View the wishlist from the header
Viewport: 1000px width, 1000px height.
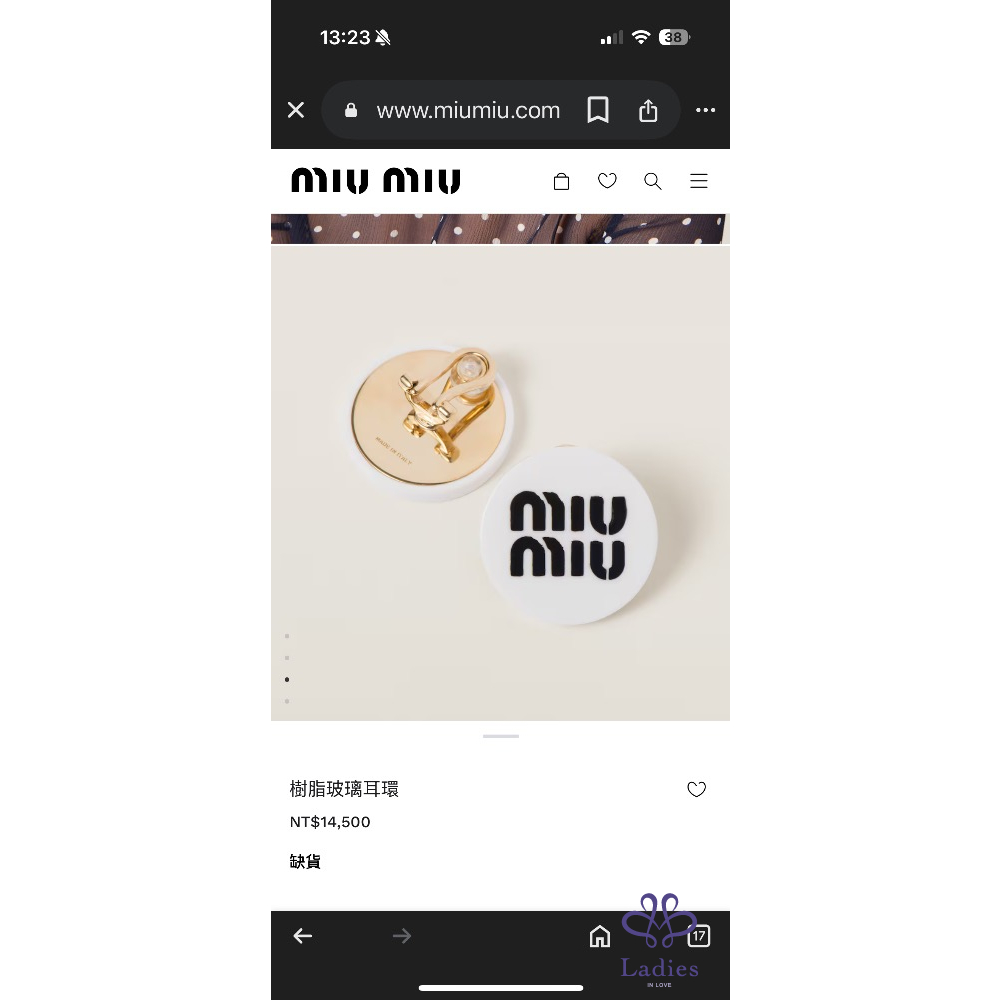pyautogui.click(x=607, y=181)
